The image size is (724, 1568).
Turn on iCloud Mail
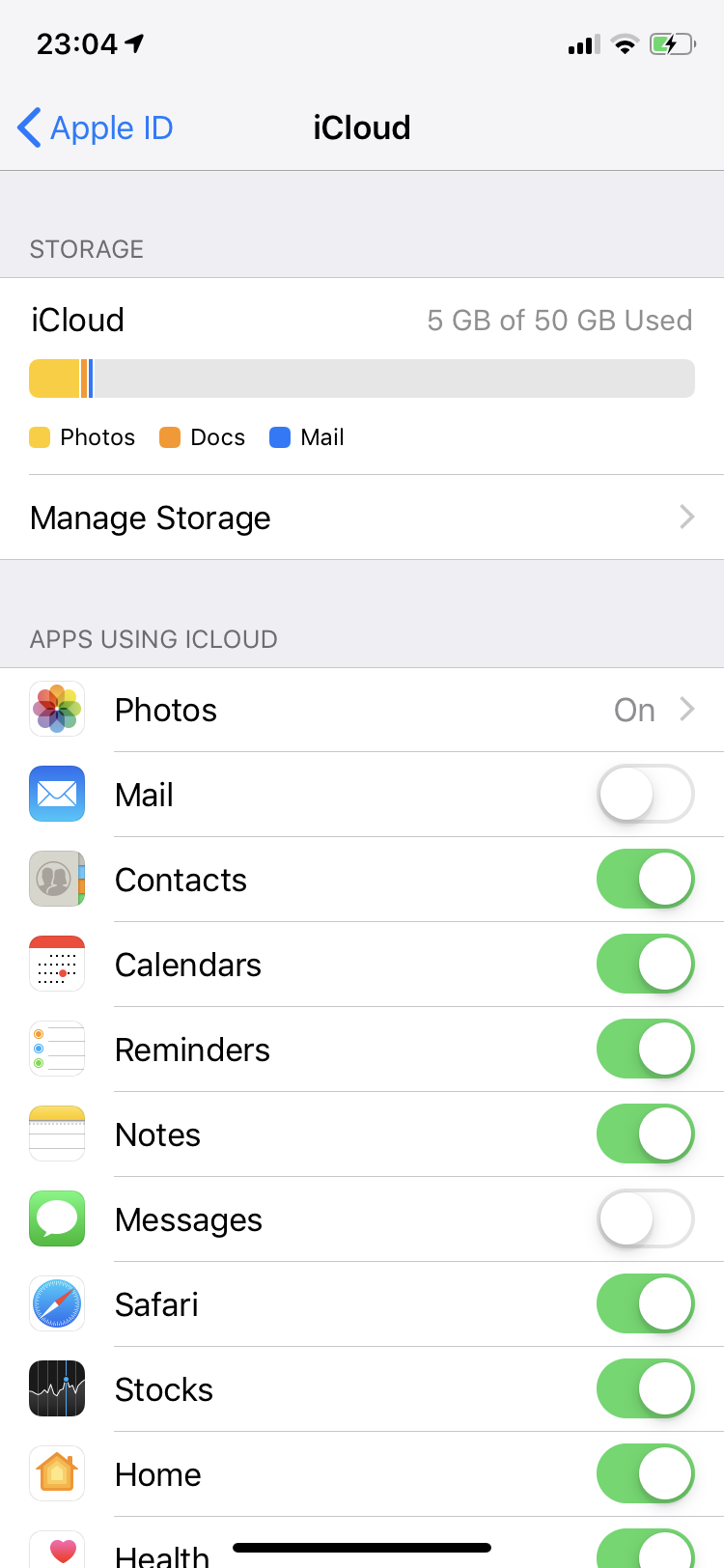pos(645,795)
